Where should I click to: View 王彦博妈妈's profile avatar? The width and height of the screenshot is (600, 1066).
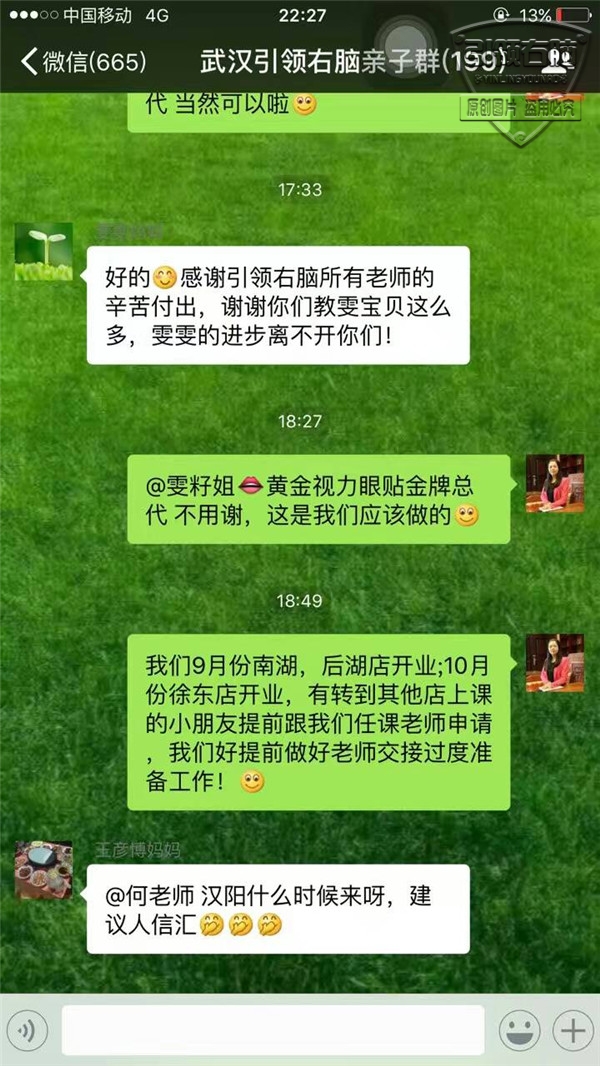pyautogui.click(x=43, y=870)
